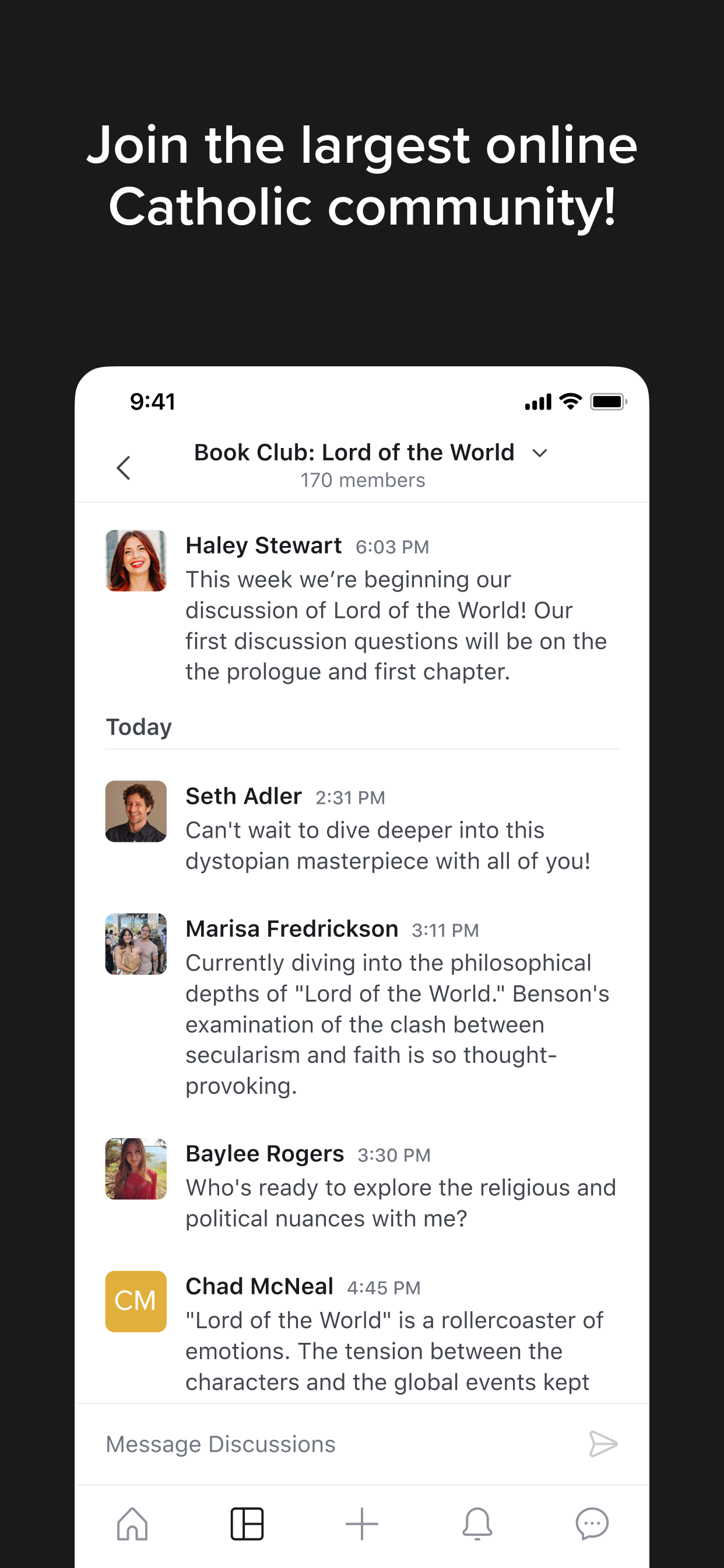Open the Book Club title dropdown chevron

pos(540,453)
